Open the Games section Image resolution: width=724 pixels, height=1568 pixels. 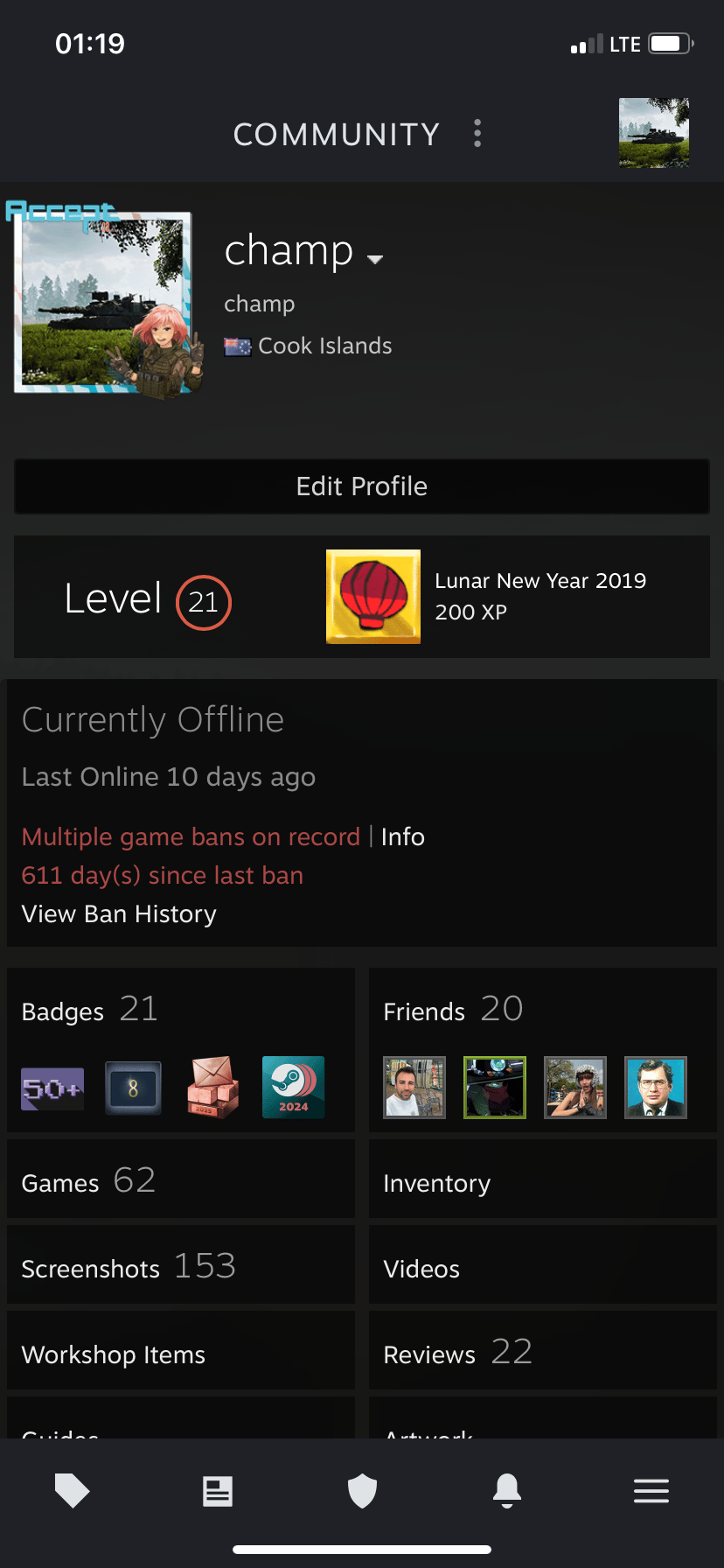tap(181, 1180)
